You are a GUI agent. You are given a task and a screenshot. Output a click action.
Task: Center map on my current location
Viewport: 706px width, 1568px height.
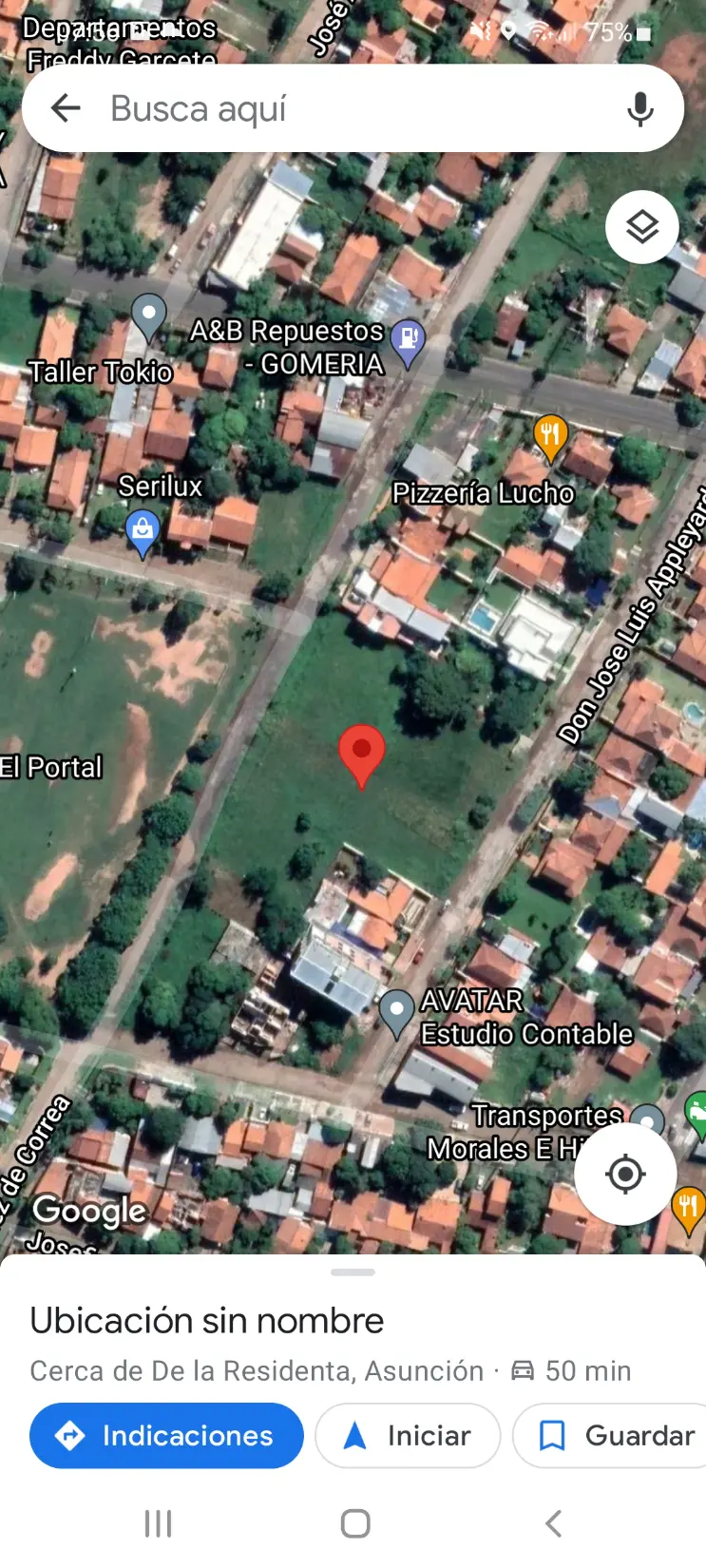coord(625,1175)
